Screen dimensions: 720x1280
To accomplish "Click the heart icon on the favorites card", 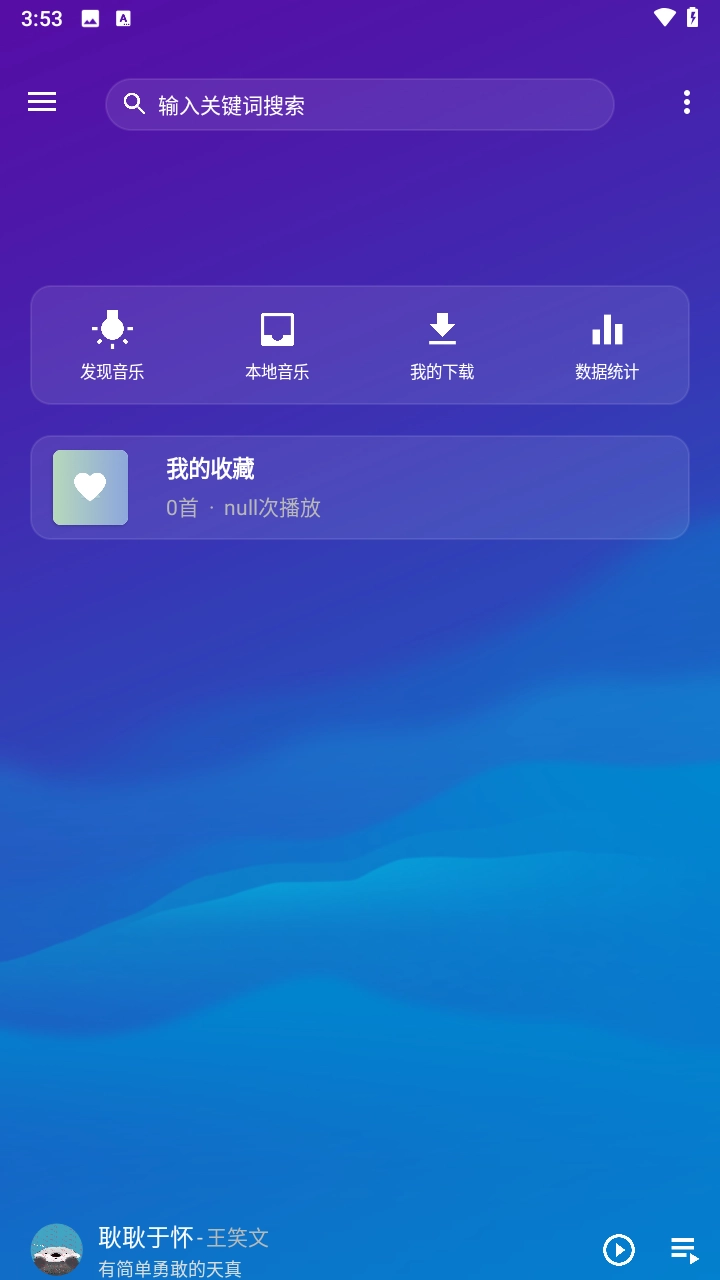I will (90, 487).
